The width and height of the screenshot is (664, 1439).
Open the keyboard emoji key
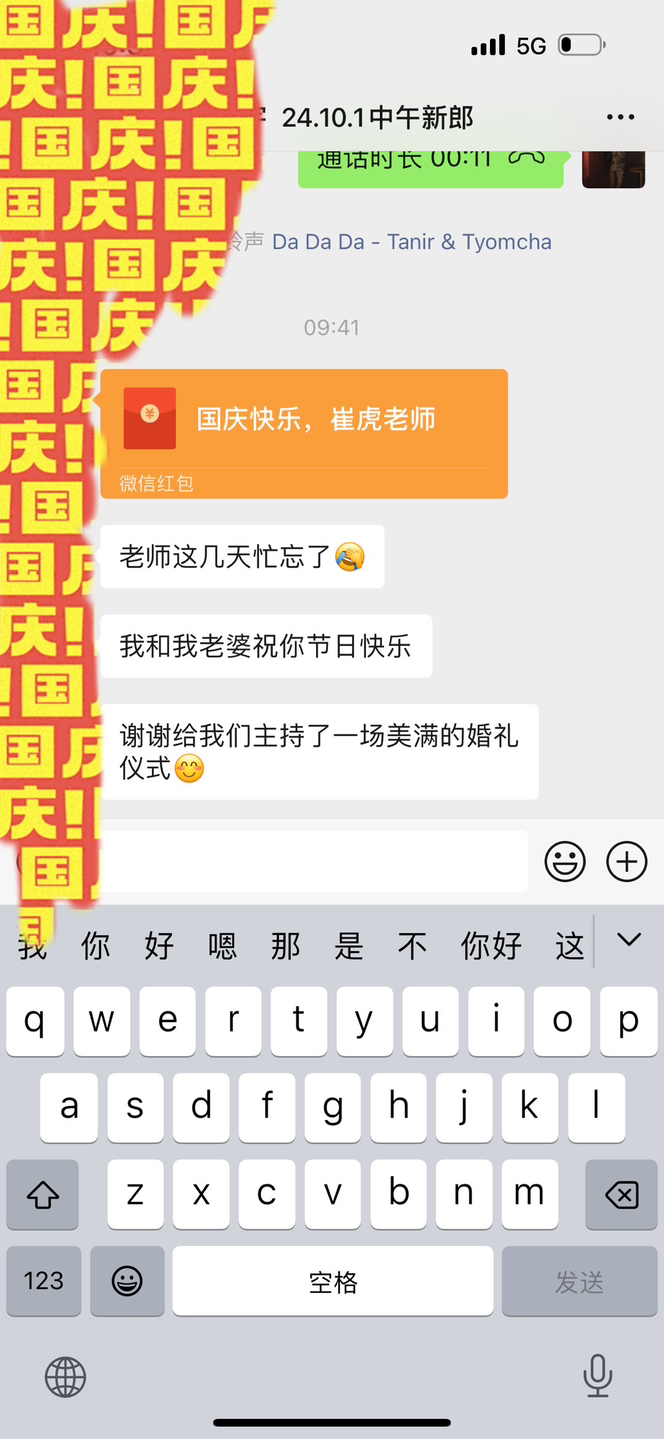127,1281
